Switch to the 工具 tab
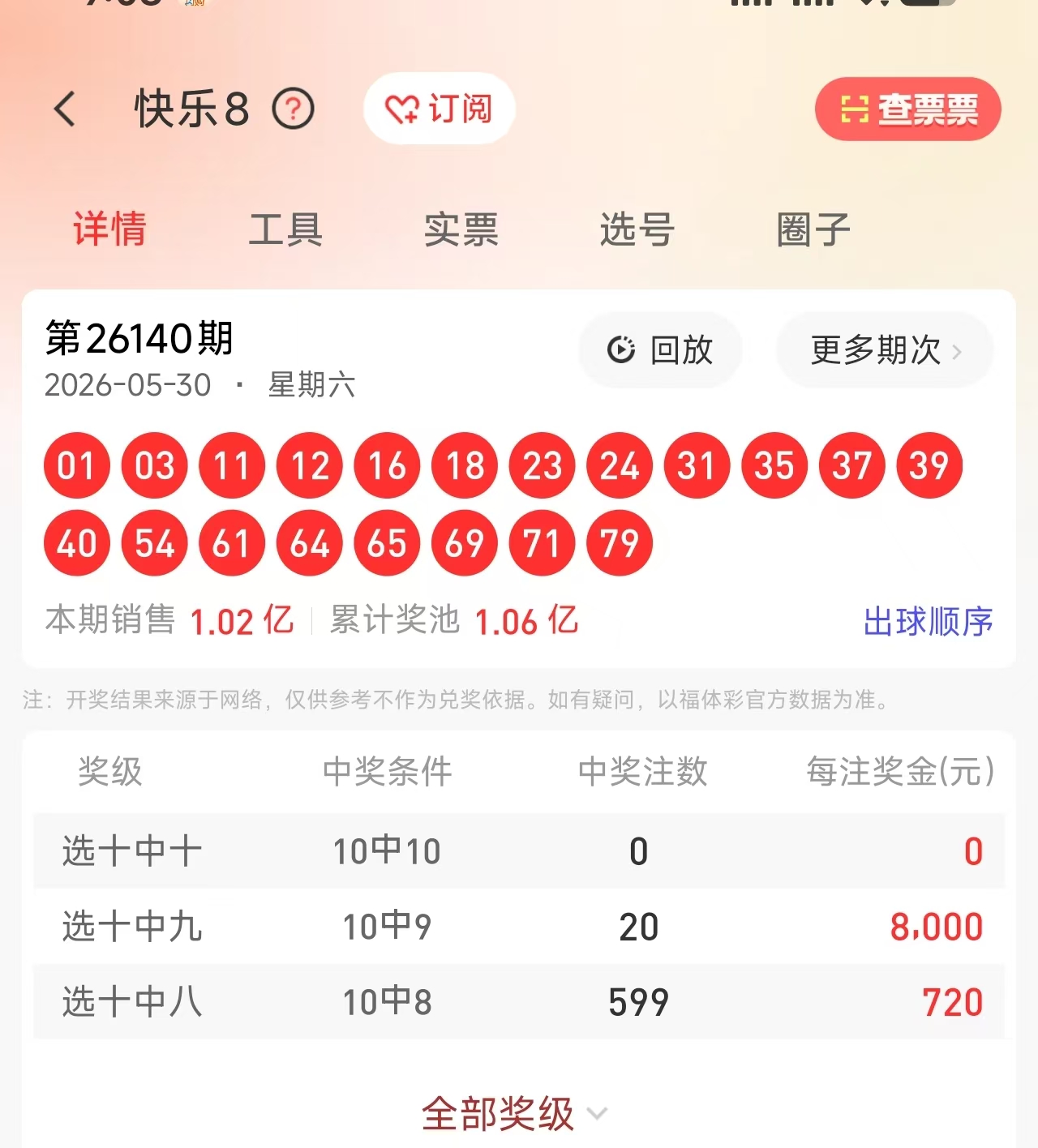The image size is (1038, 1148). (285, 229)
